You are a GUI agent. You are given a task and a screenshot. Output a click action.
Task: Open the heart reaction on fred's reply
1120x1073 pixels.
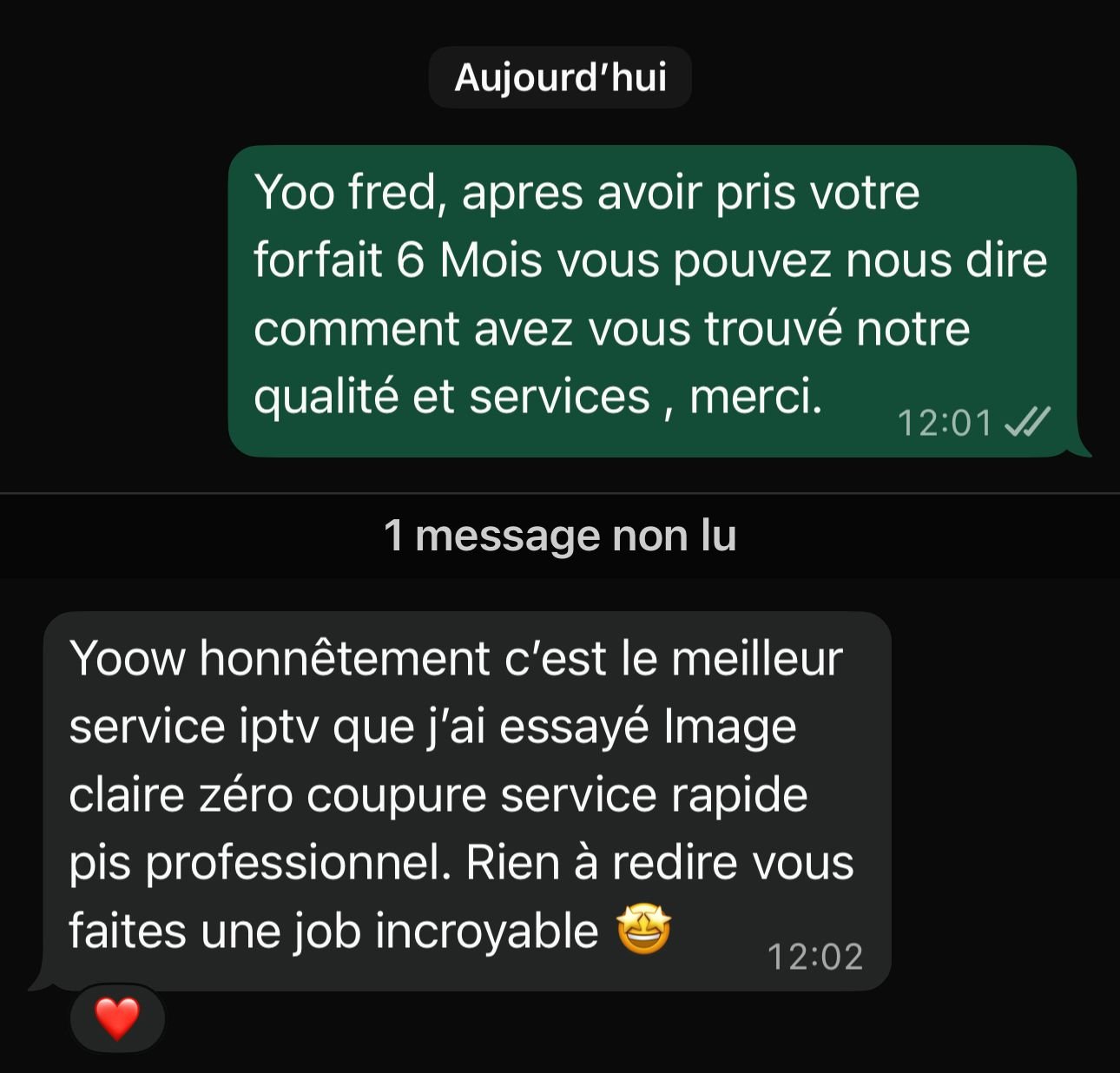[117, 1017]
